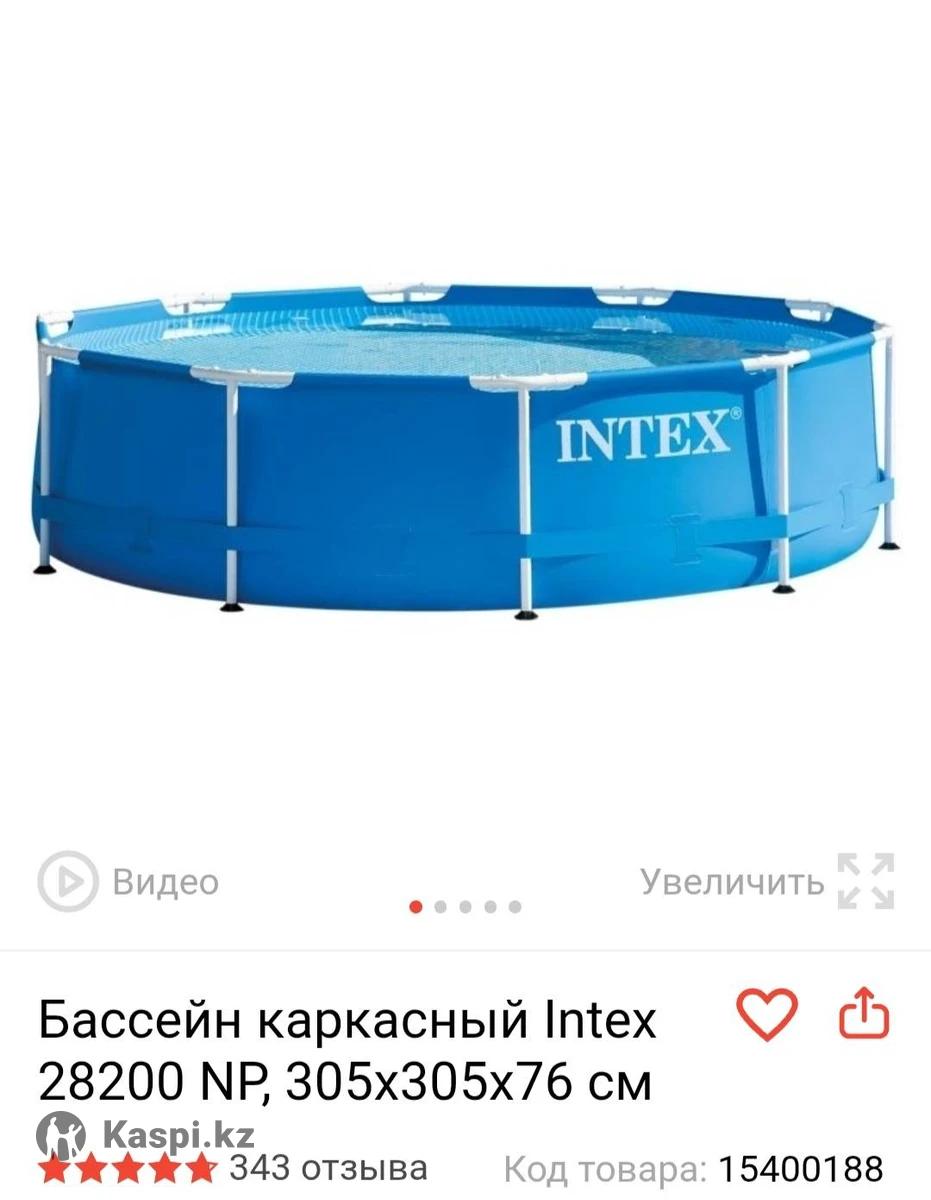This screenshot has height=1200, width=931.
Task: Share this Intex pool product
Action: (x=863, y=1016)
